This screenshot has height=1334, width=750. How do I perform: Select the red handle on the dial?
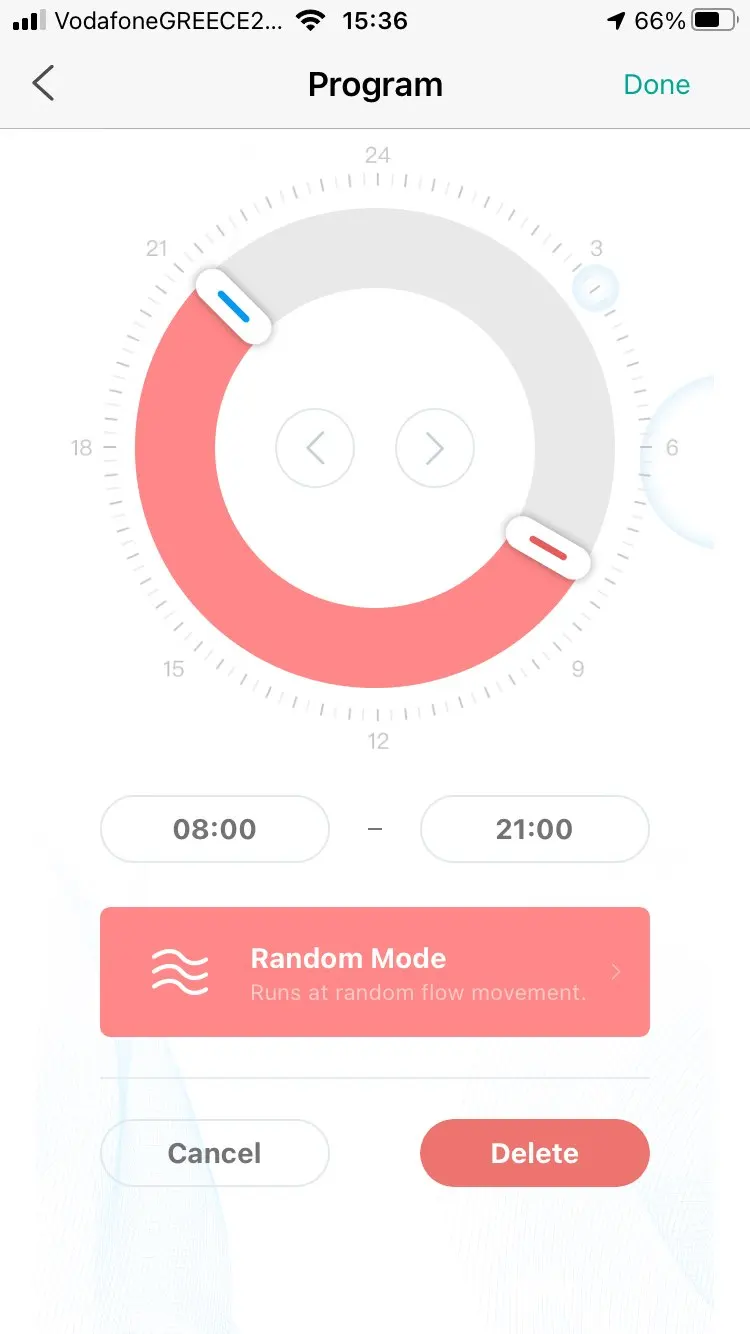548,548
